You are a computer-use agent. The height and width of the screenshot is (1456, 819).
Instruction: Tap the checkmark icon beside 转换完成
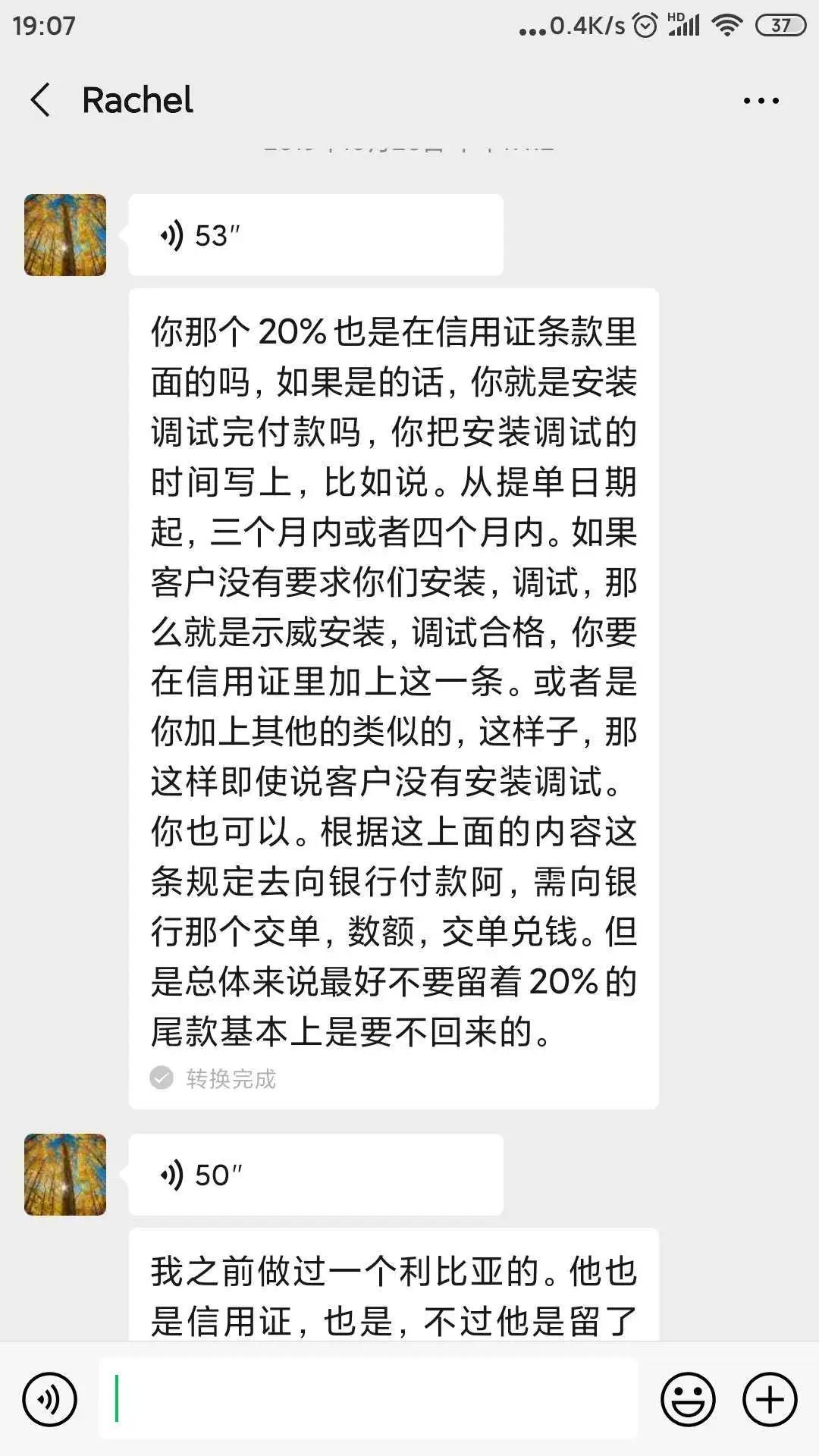160,1075
